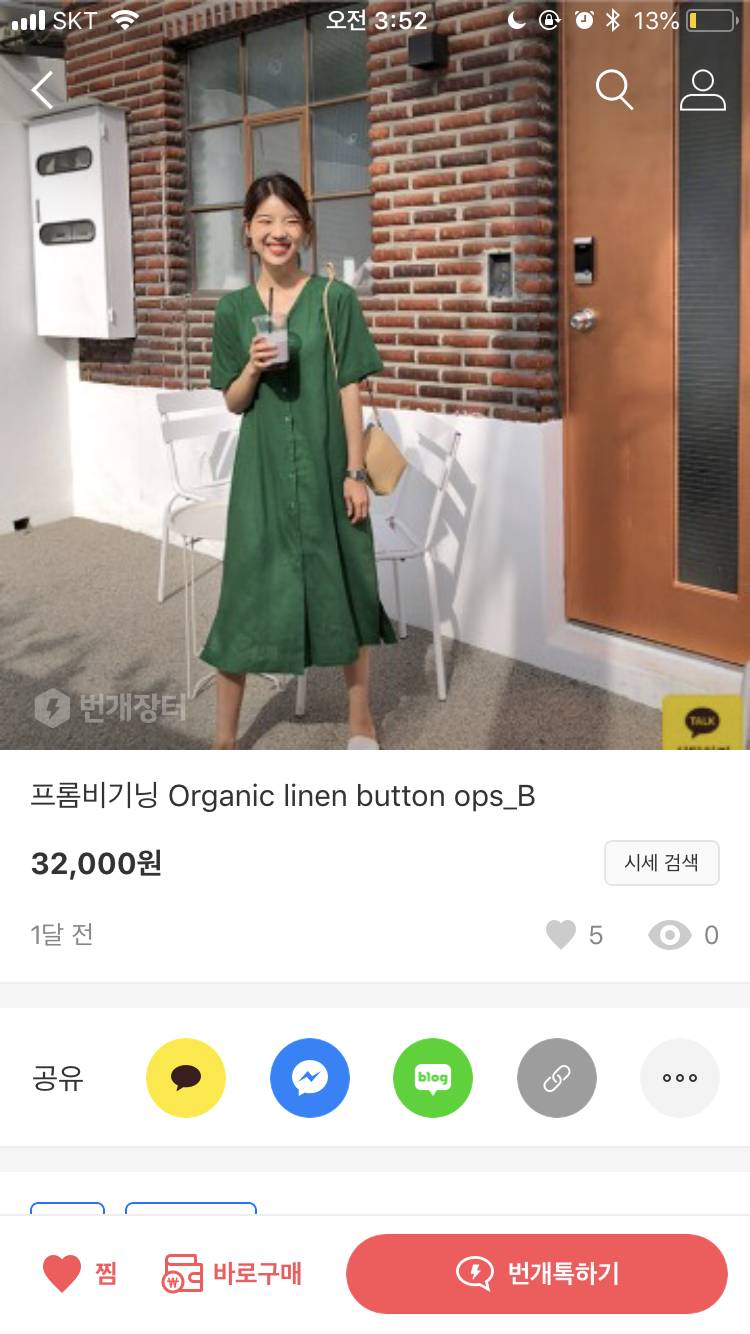Start a chat with 번개톡하기
This screenshot has width=750, height=1334.
coord(536,1274)
